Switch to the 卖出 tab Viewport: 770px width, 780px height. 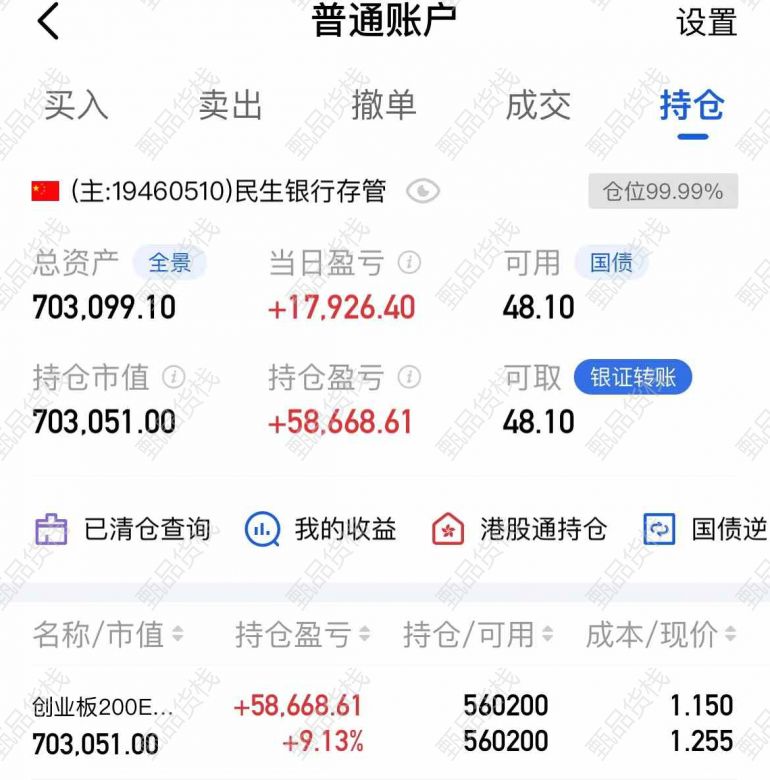[x=230, y=105]
